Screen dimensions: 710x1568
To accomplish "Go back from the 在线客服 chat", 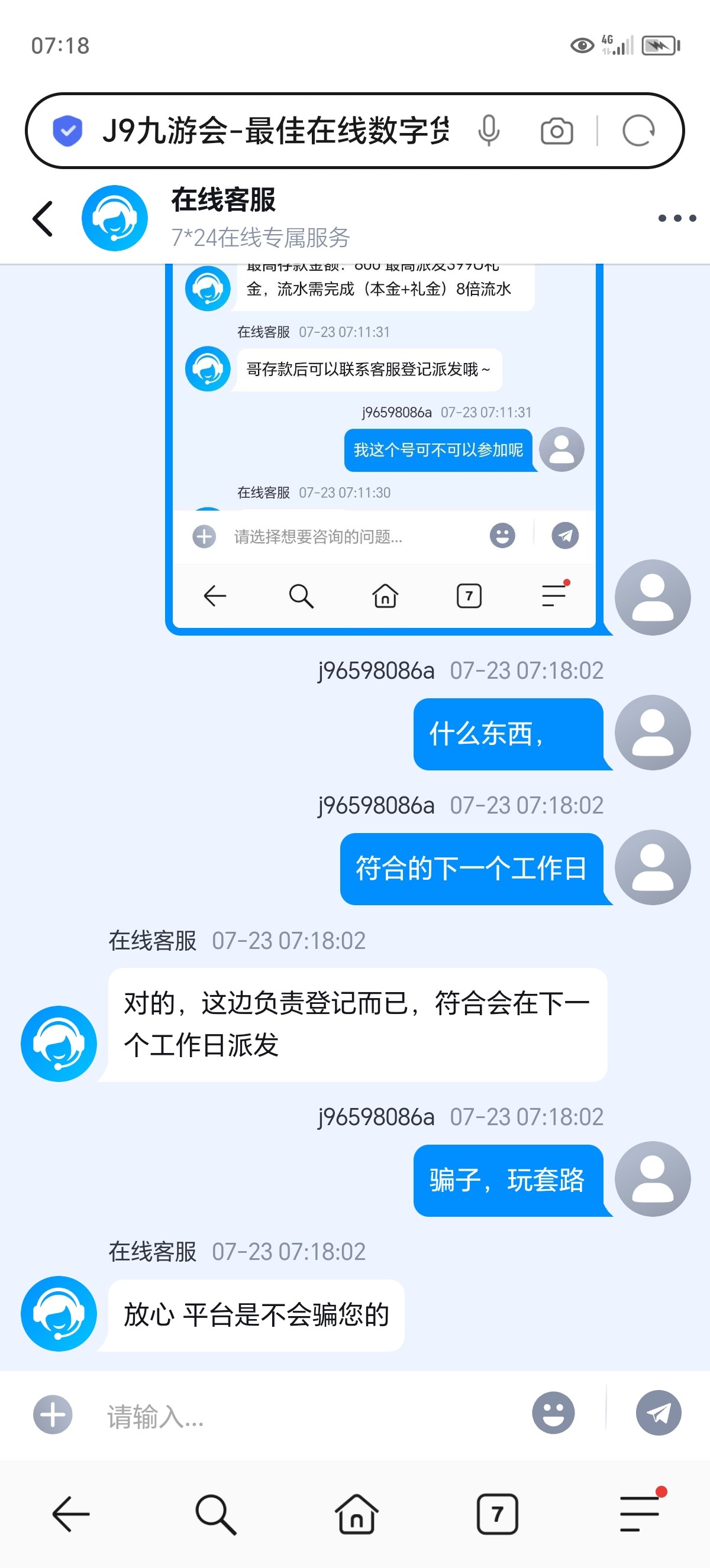I will [43, 218].
